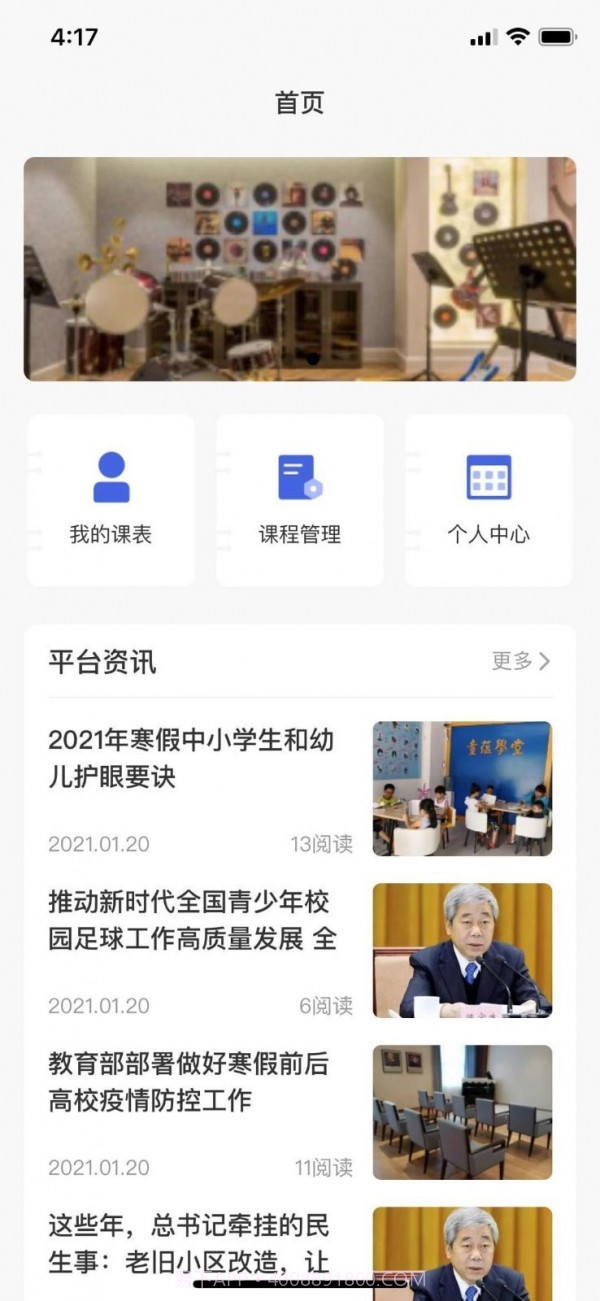Viewport: 600px width, 1301px height.
Task: Open 我的课表 shortcut
Action: (x=111, y=499)
